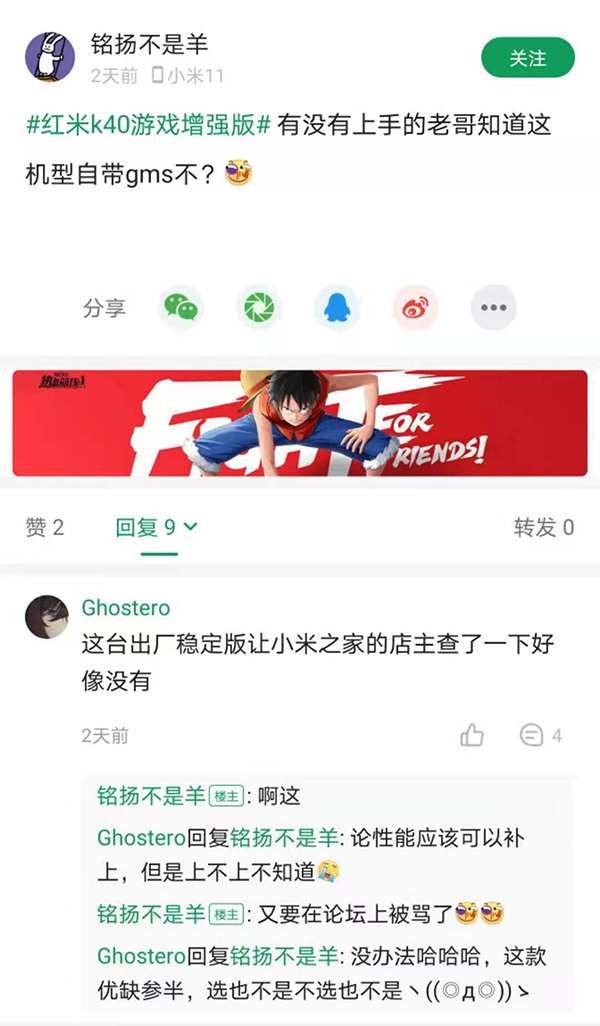Switch to the 转发 0 tab

(544, 527)
